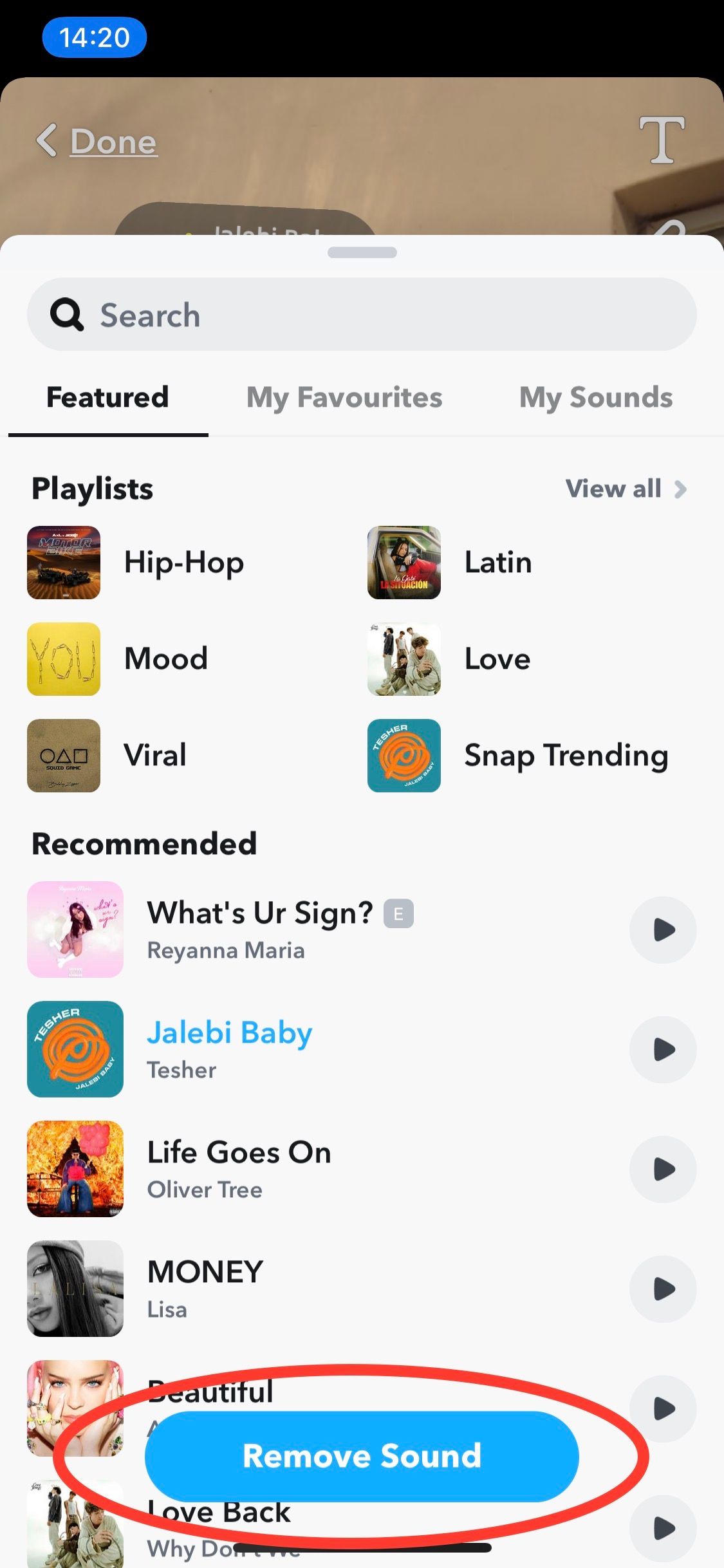724x1568 pixels.
Task: Play a preview of What's Ur Sign?
Action: click(663, 929)
